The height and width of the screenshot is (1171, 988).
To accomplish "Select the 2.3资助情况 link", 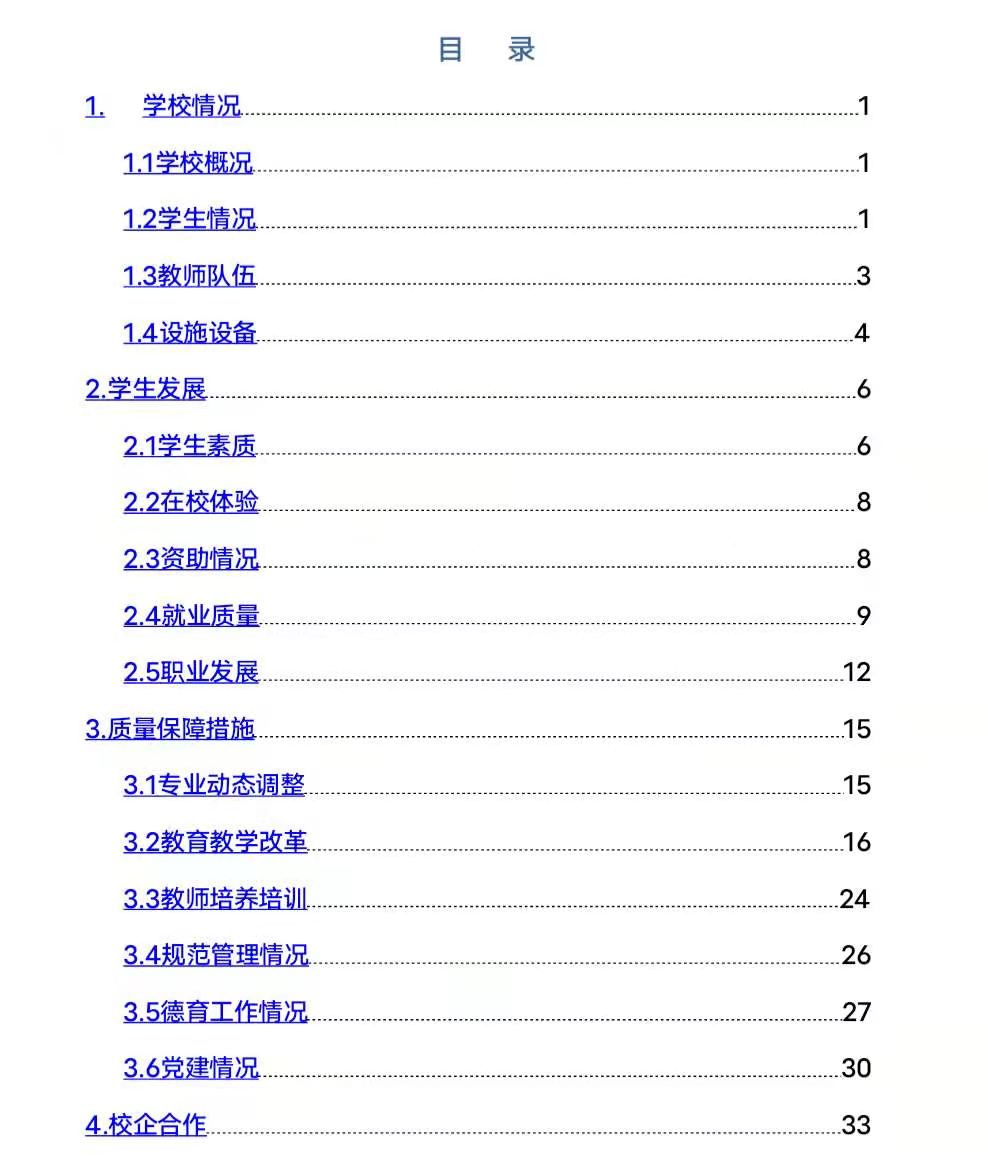I will [x=191, y=560].
